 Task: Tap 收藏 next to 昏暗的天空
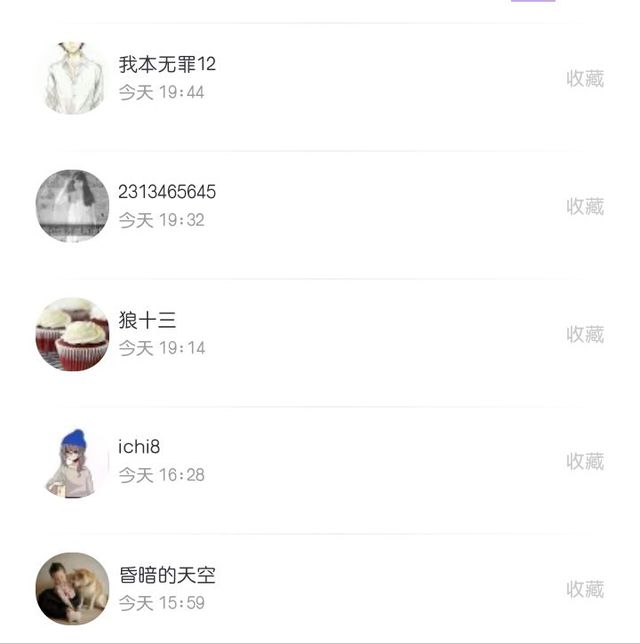click(585, 590)
